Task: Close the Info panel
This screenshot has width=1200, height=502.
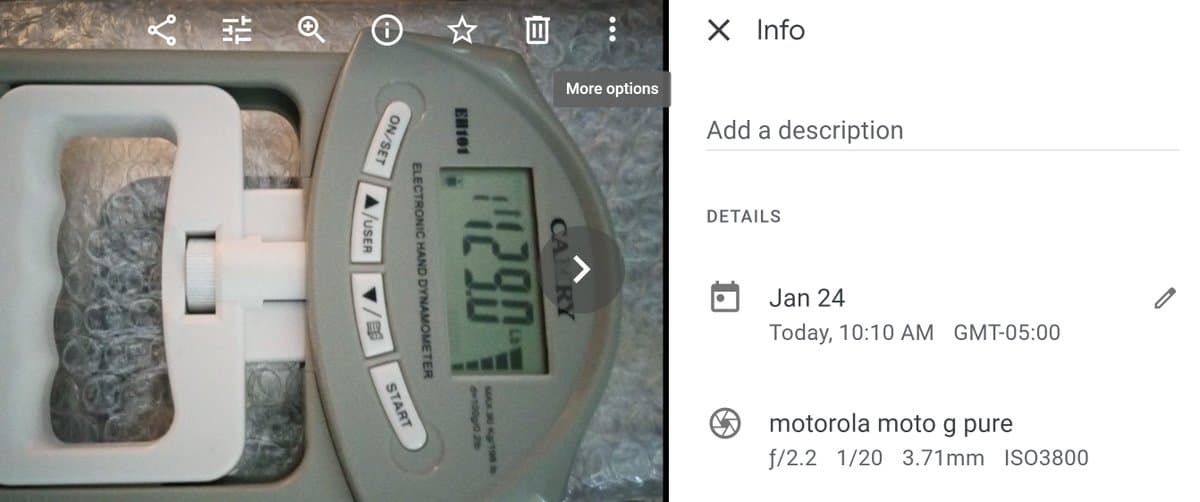Action: (x=718, y=30)
